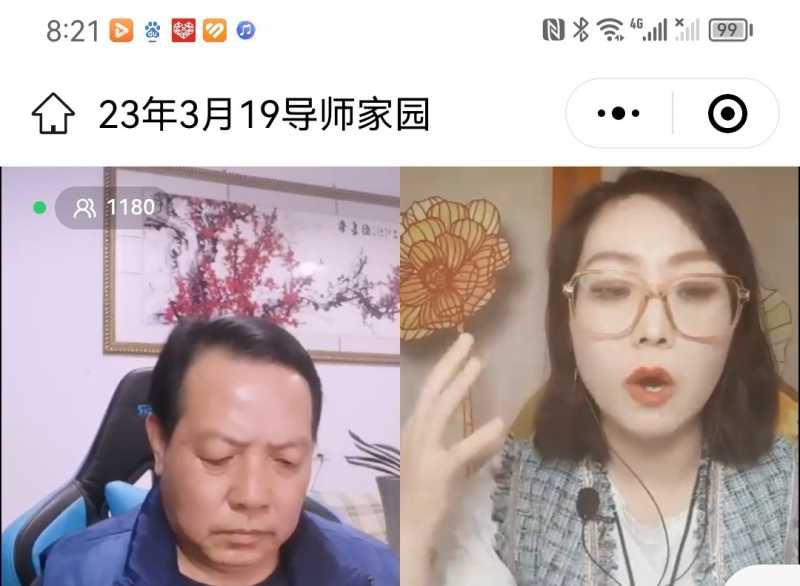Image resolution: width=800 pixels, height=586 pixels.
Task: Go to the mini program home
Action: 53,114
